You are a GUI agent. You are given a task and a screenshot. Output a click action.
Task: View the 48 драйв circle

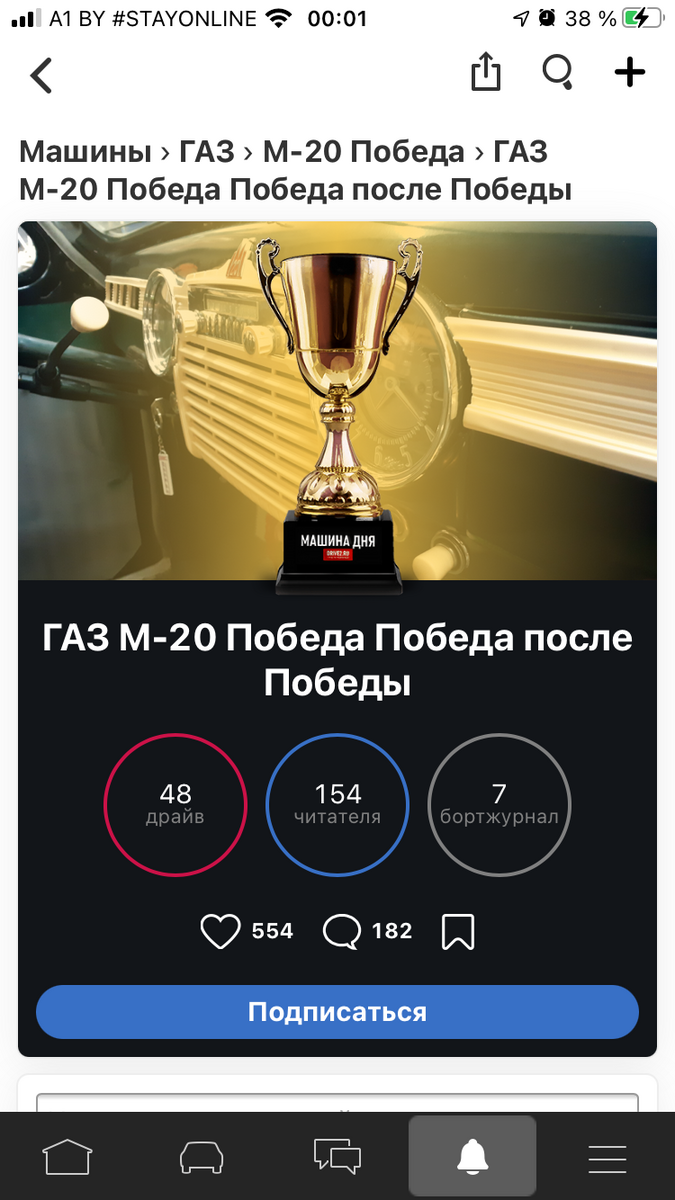point(175,804)
